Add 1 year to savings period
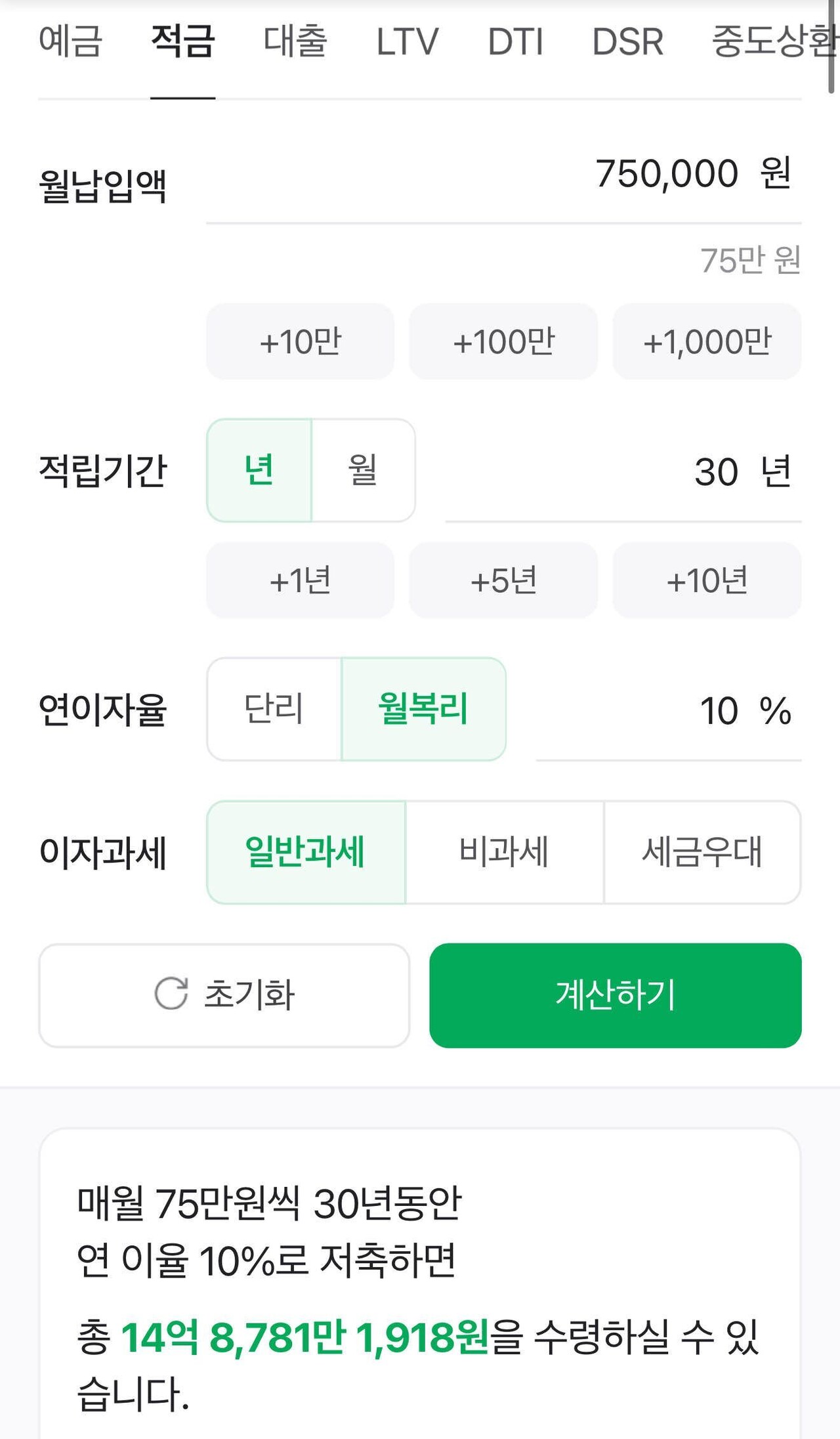This screenshot has width=840, height=1439. coord(301,580)
